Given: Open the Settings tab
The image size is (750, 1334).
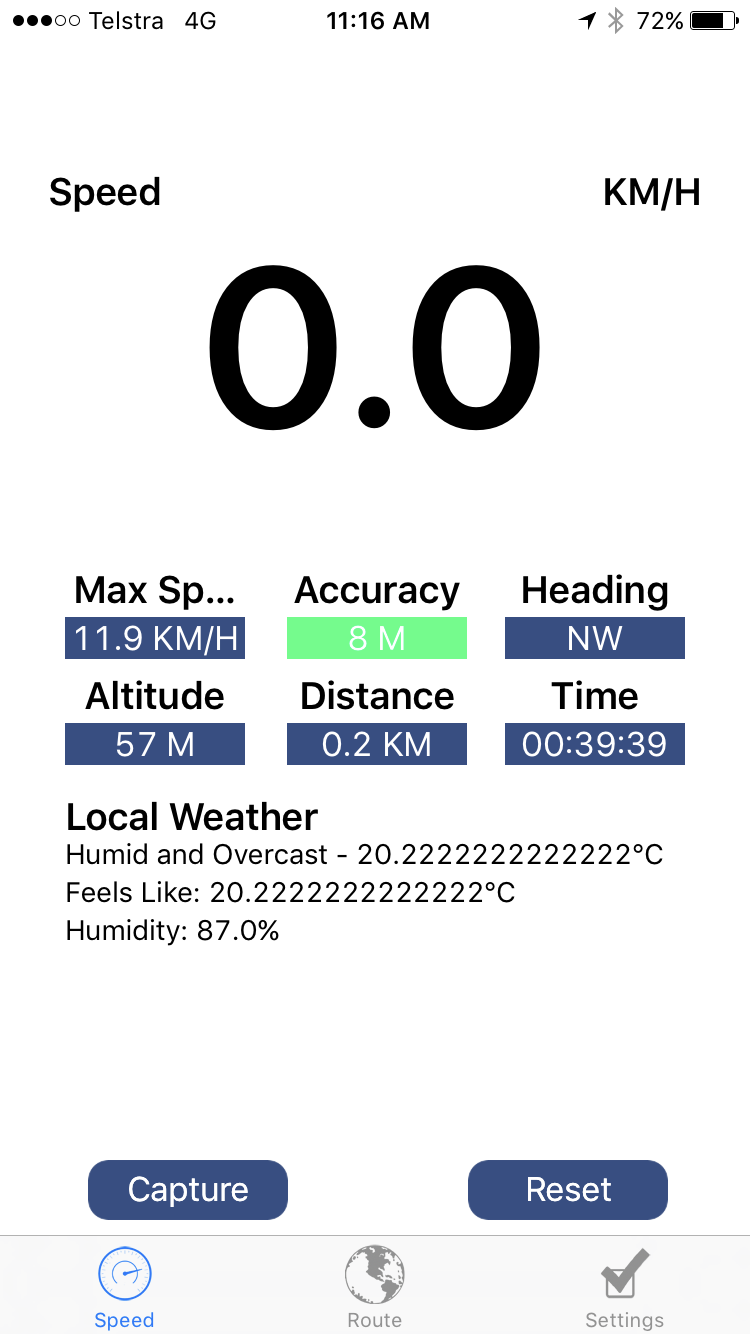Looking at the screenshot, I should point(624,1287).
